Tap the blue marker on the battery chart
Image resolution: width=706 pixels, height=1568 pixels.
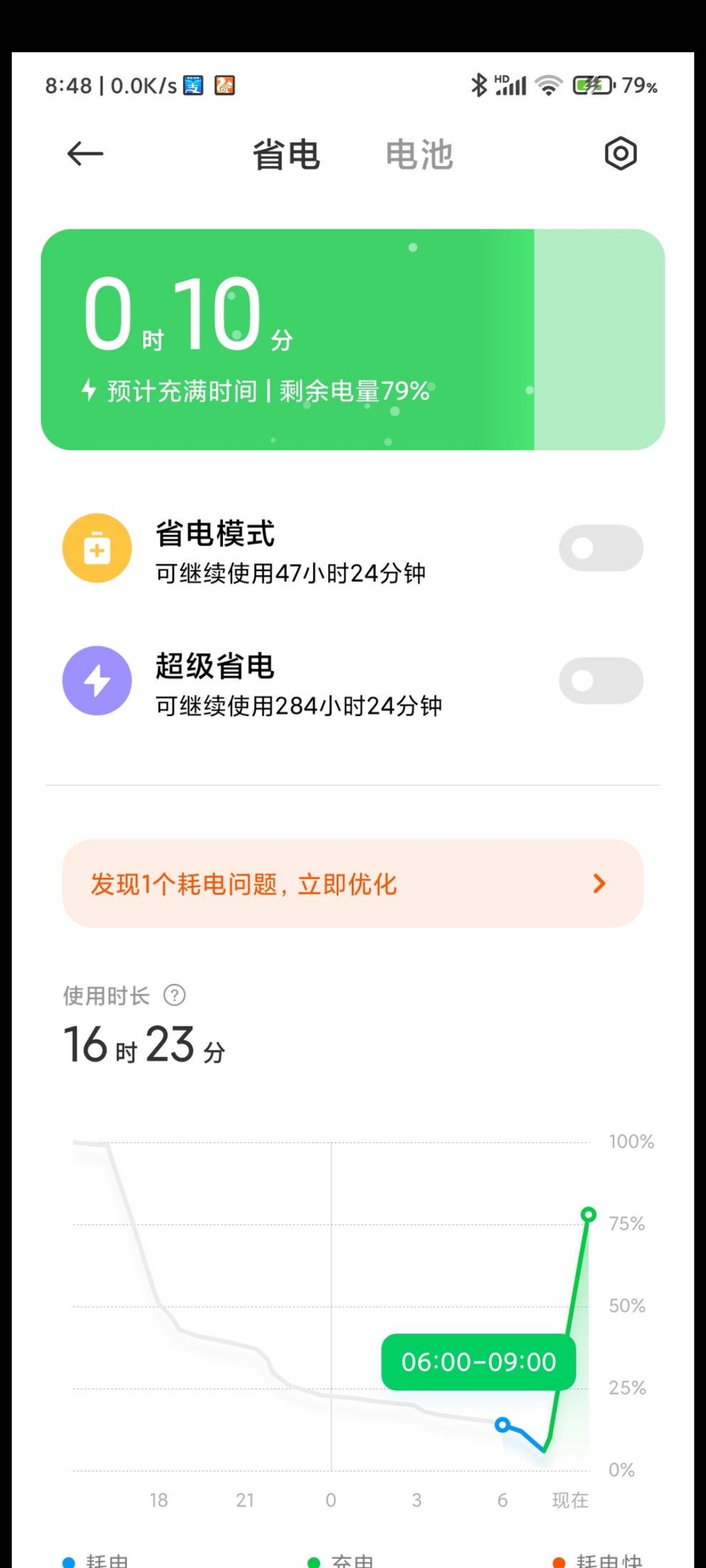click(502, 1425)
